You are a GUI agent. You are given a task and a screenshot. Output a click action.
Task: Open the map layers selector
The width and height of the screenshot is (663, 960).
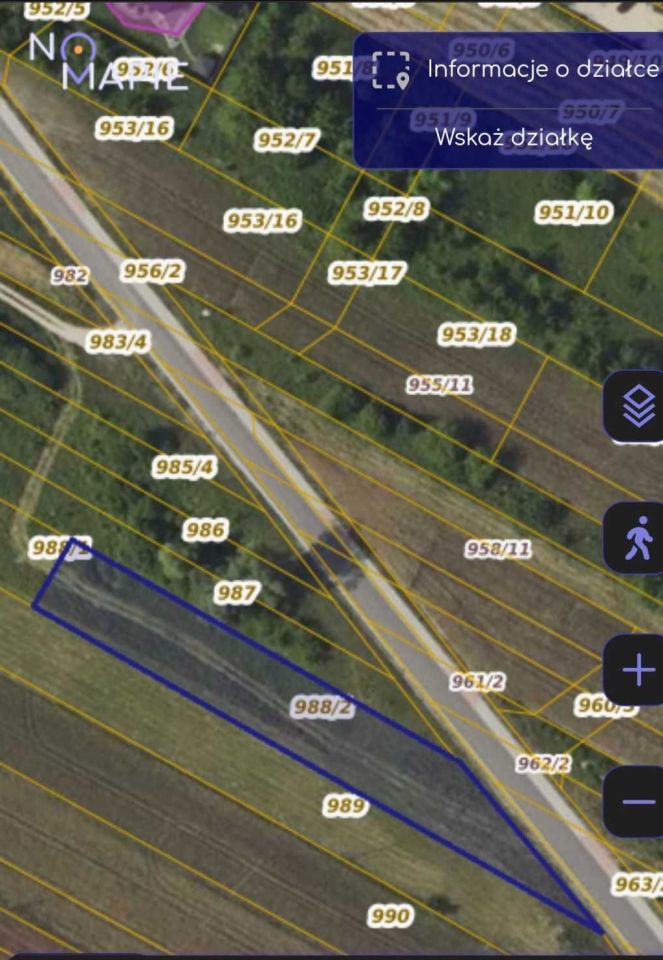click(x=638, y=406)
